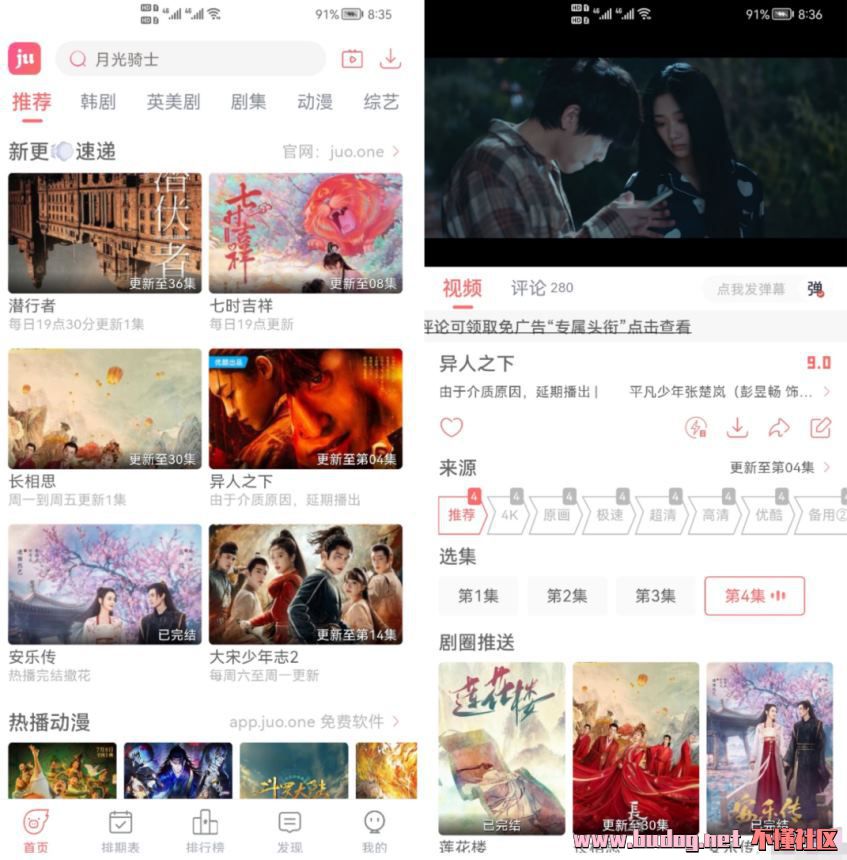Play episode 第2集
This screenshot has width=847, height=860.
[x=566, y=596]
